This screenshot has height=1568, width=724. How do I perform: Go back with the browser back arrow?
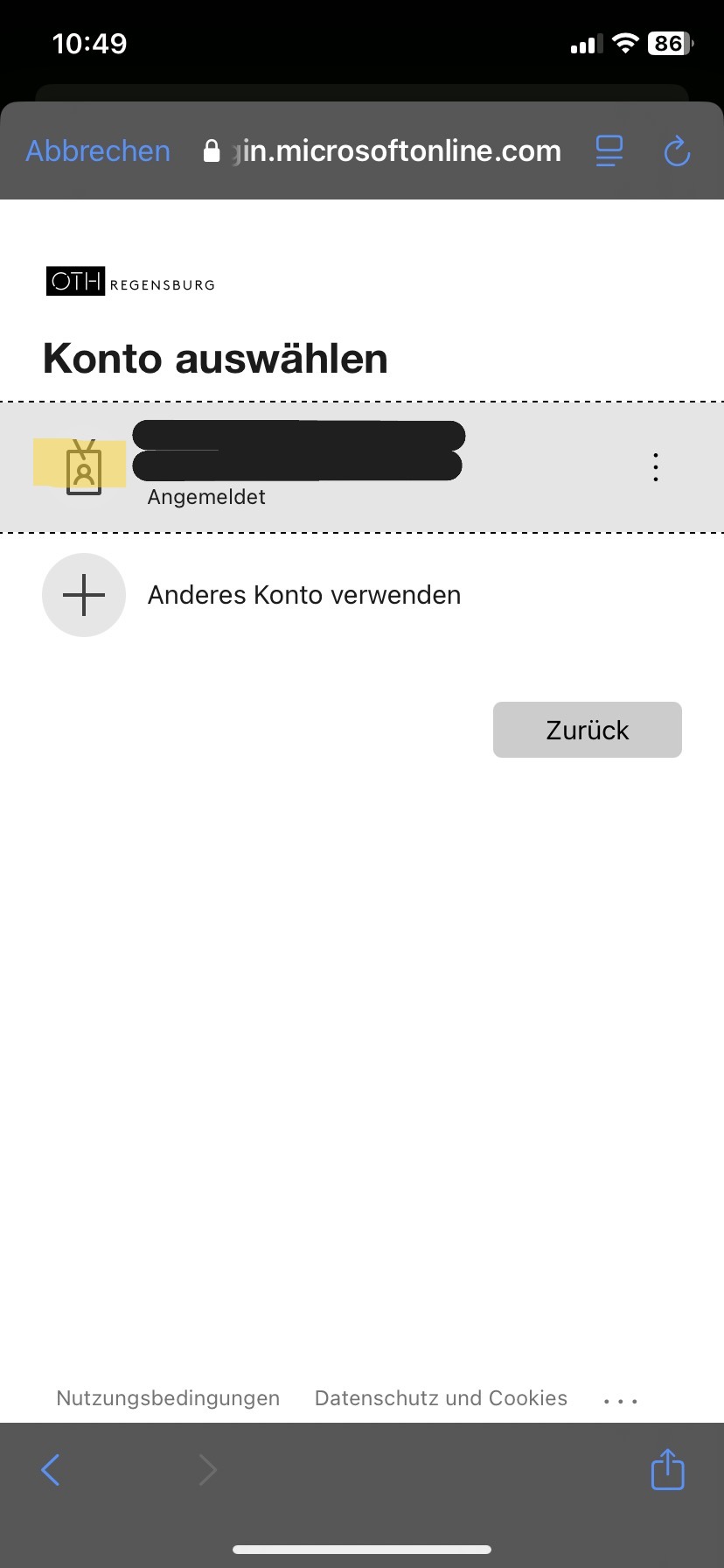(x=52, y=1470)
